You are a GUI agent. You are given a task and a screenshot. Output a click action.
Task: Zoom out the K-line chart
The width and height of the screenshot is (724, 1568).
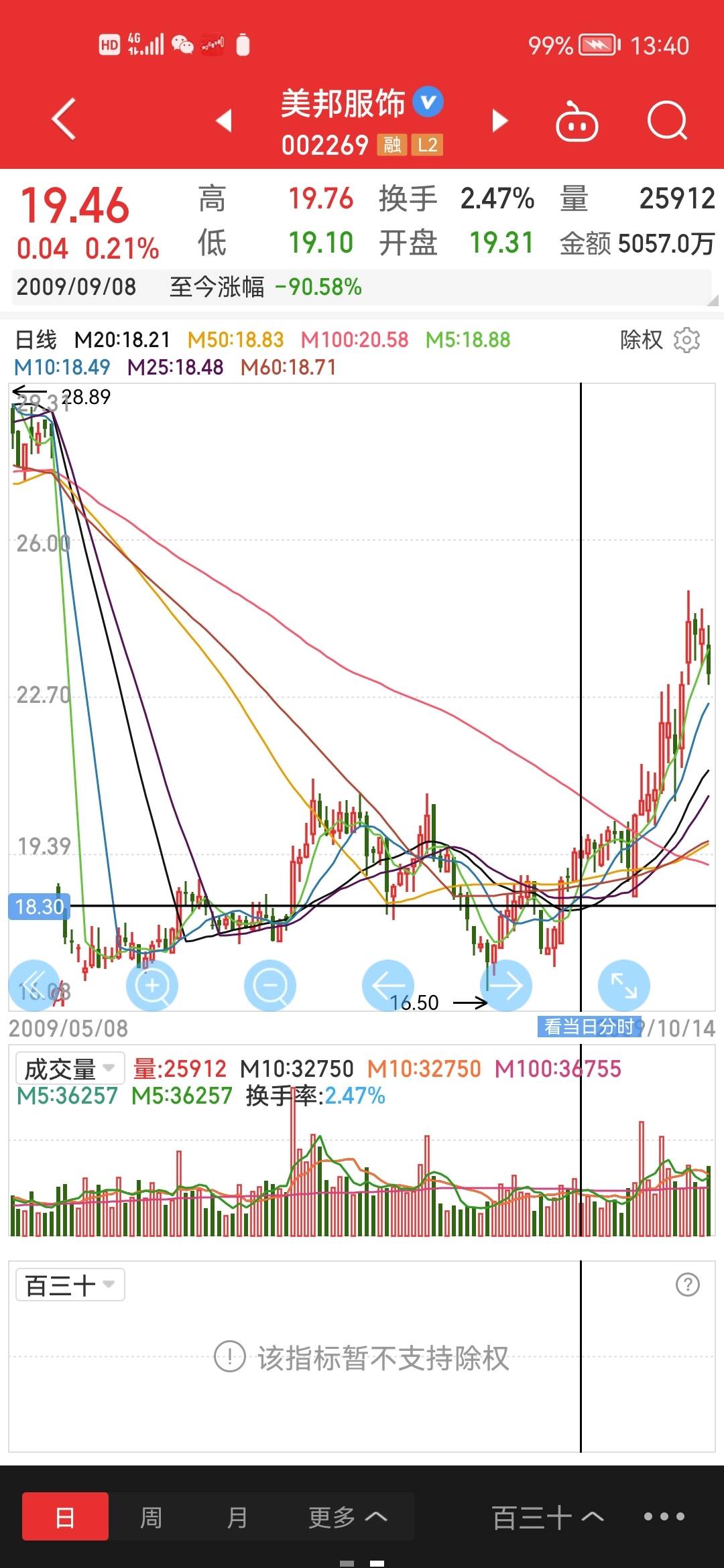270,986
